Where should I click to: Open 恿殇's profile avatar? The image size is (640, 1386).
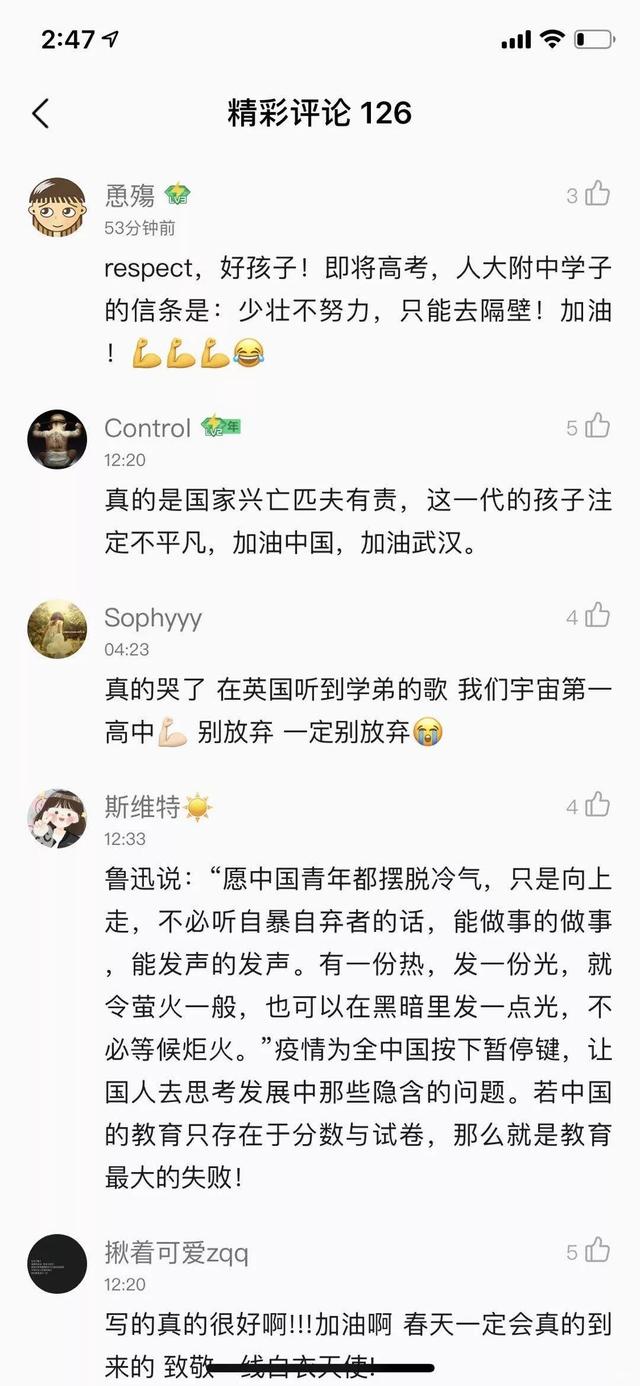pos(57,208)
